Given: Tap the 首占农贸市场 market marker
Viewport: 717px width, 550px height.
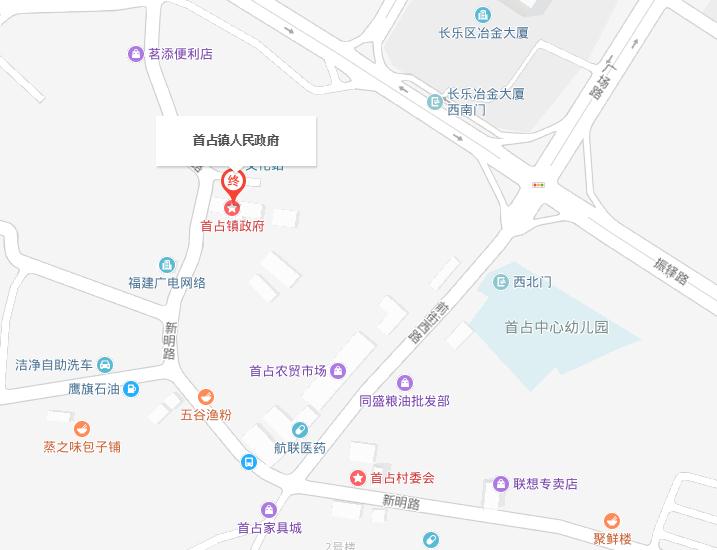Looking at the screenshot, I should coord(338,370).
